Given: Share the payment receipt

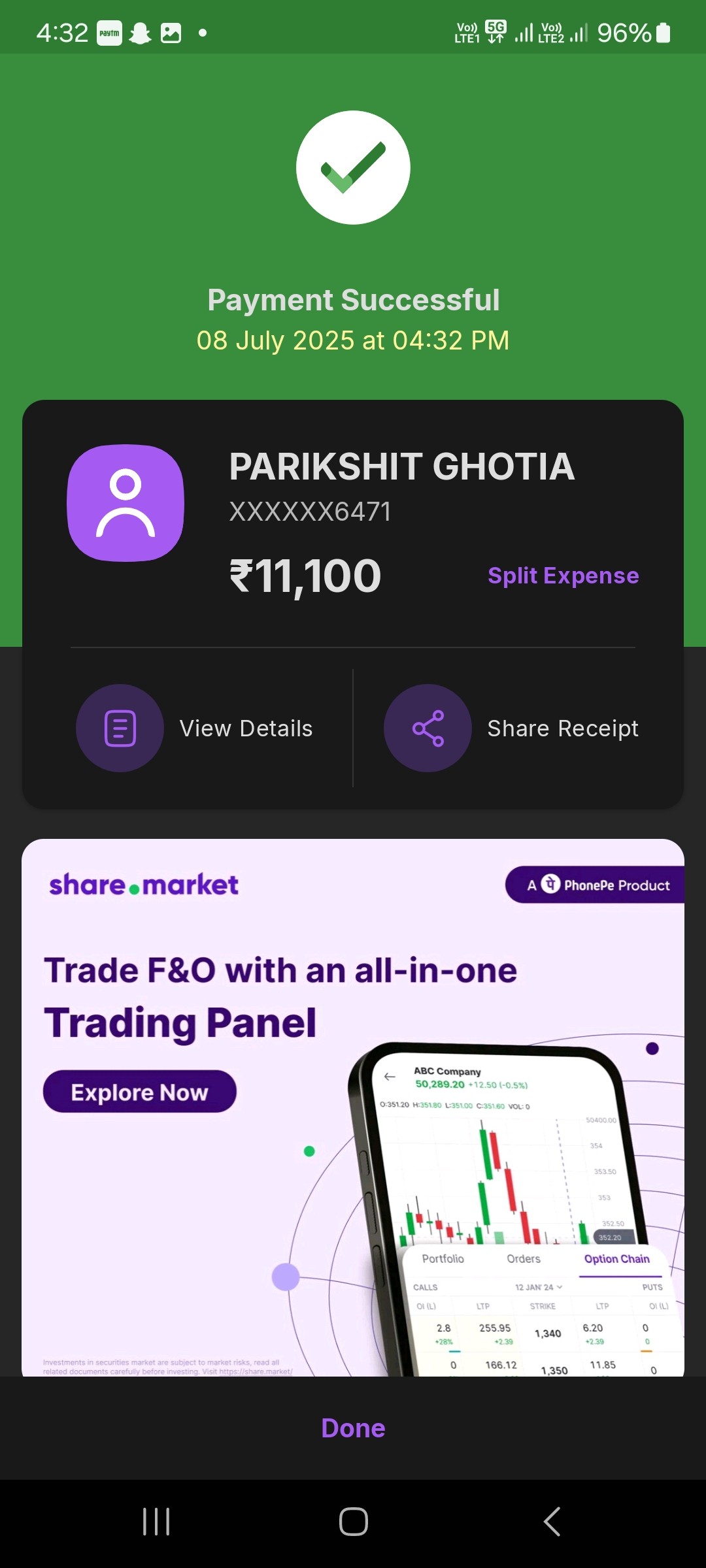Looking at the screenshot, I should click(511, 728).
